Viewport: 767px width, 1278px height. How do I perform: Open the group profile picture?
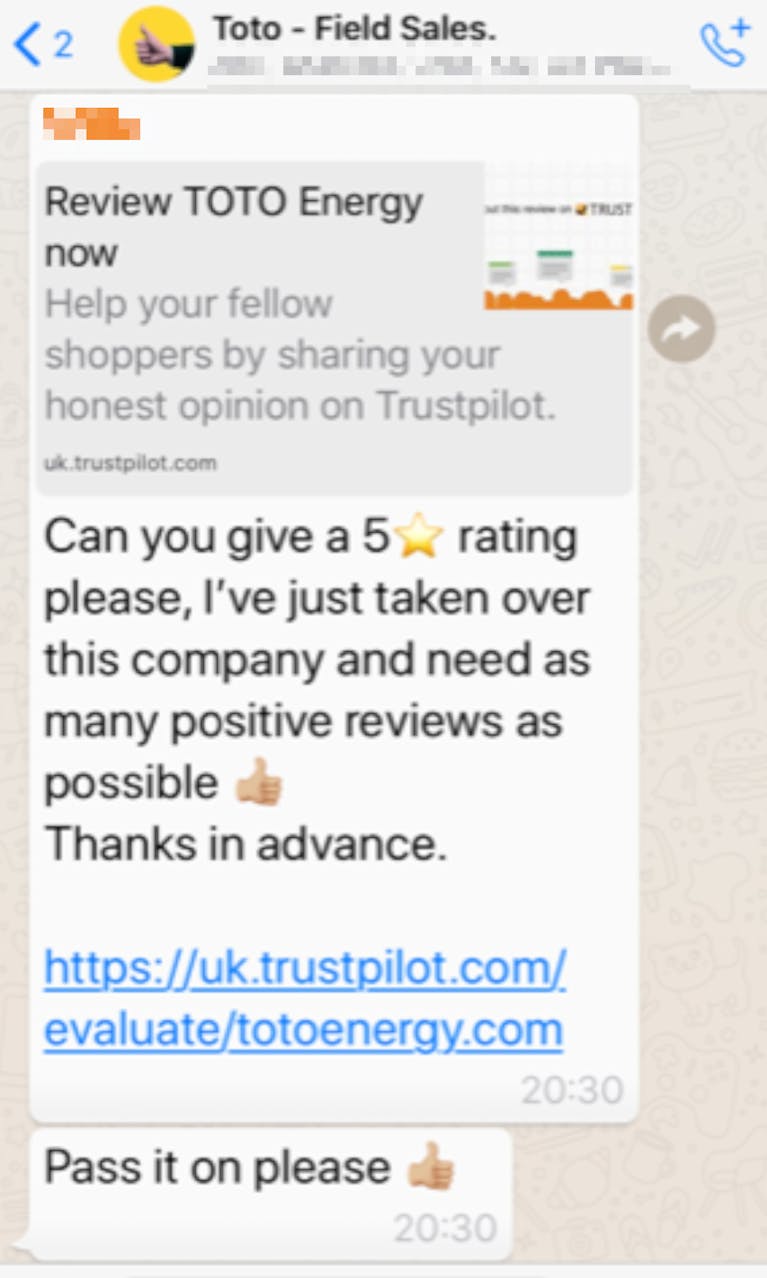pos(156,44)
